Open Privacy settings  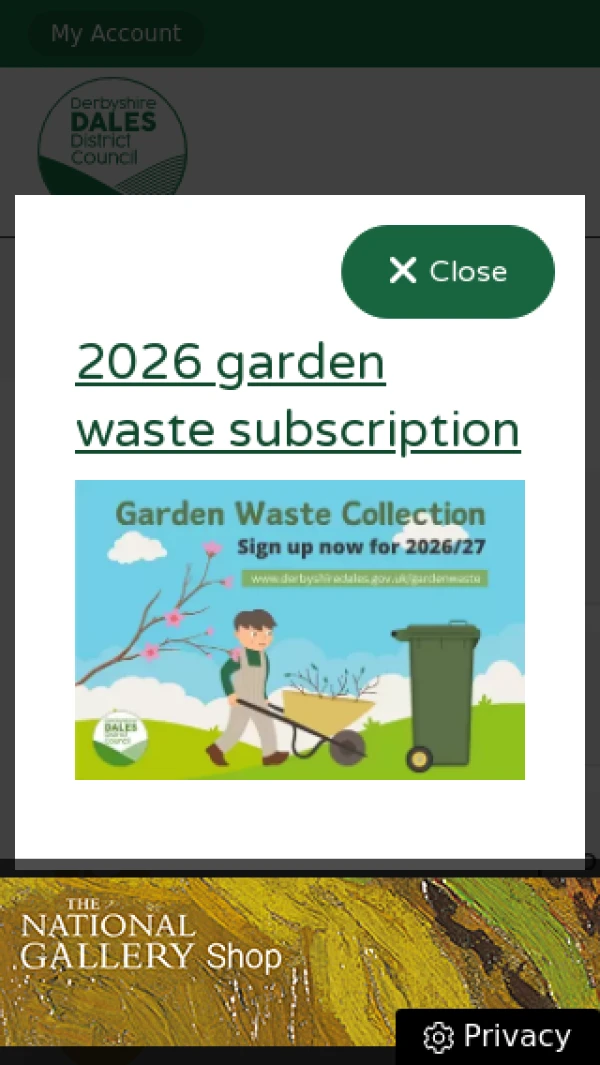pyautogui.click(x=497, y=1037)
